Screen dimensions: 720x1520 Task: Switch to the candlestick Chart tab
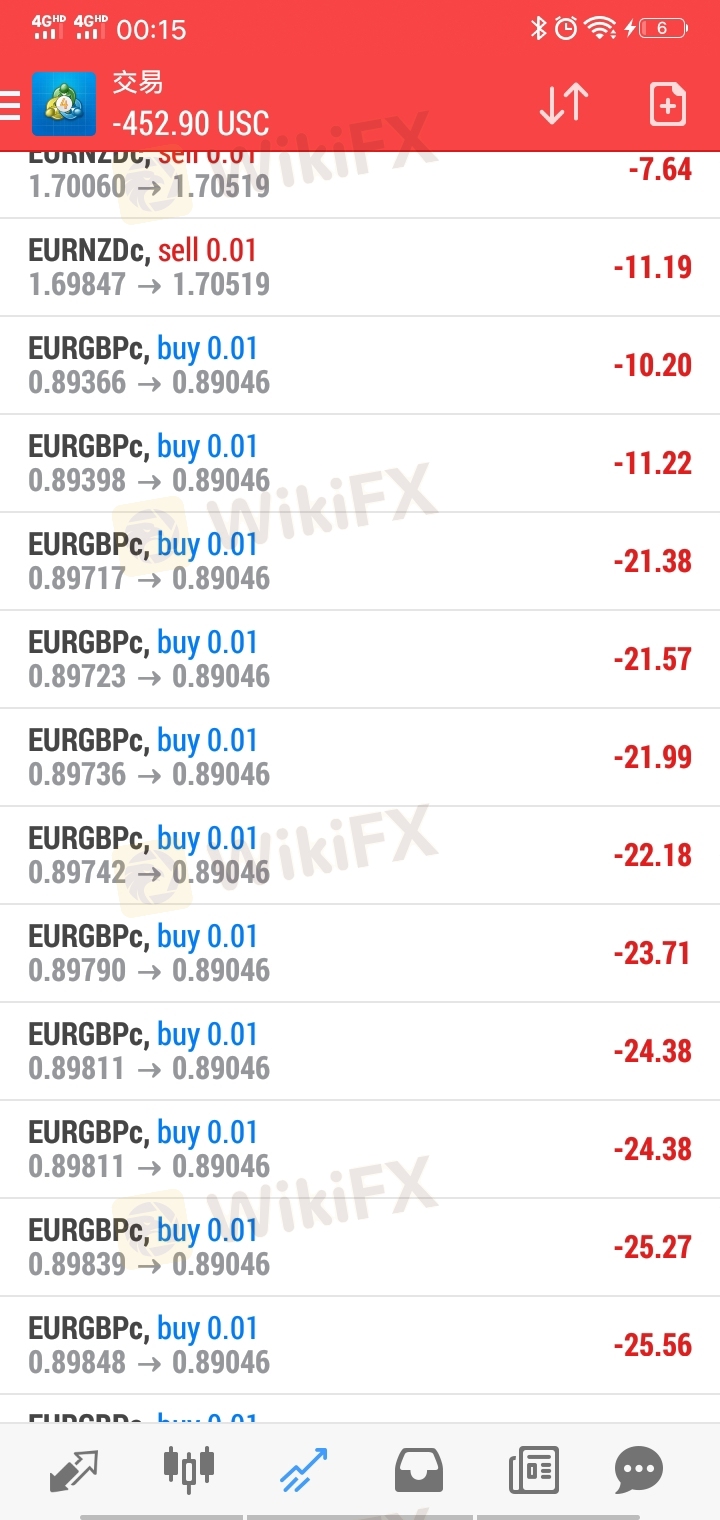[x=189, y=1468]
